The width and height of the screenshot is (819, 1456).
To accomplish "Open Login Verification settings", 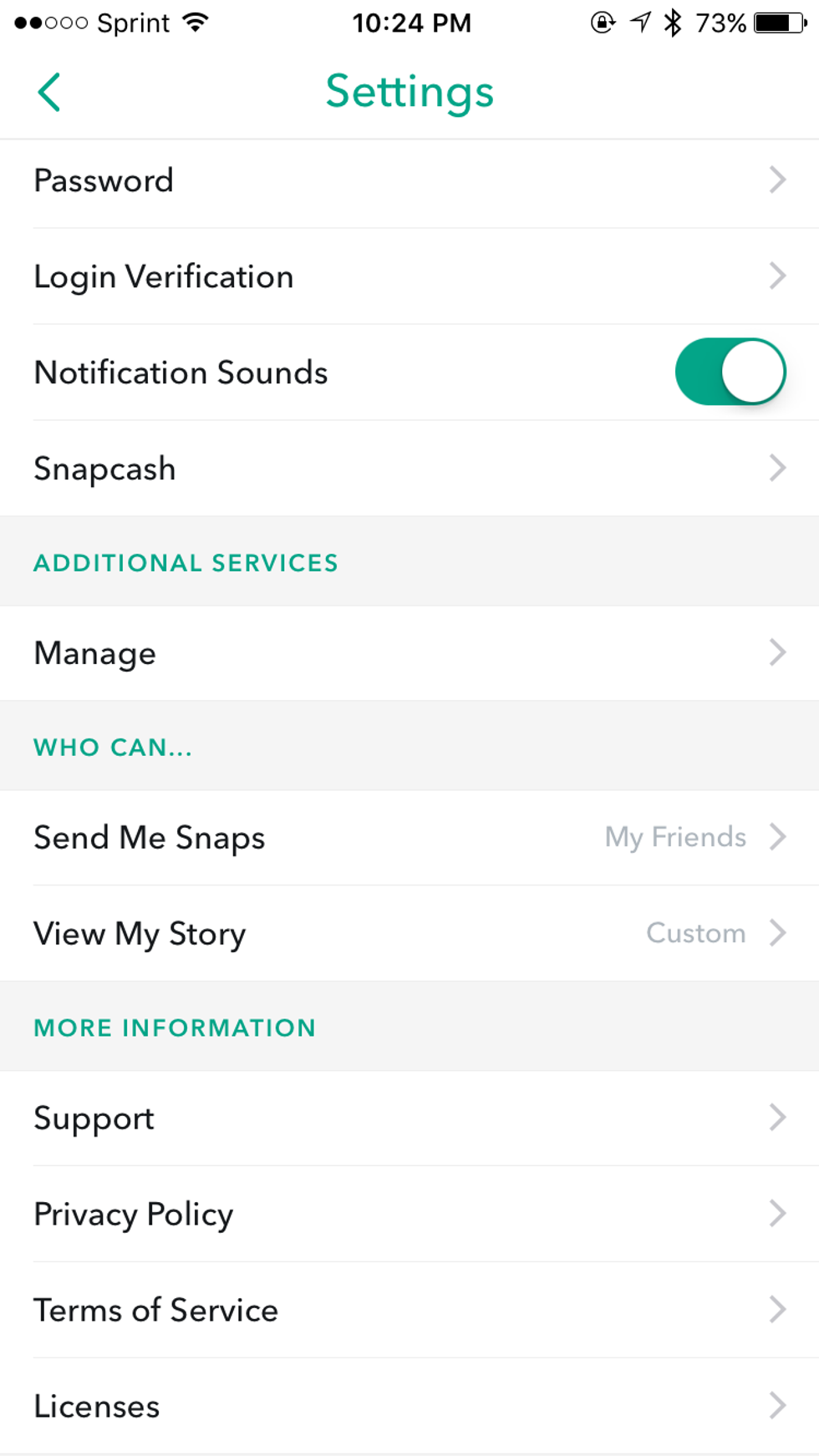I will click(x=409, y=277).
